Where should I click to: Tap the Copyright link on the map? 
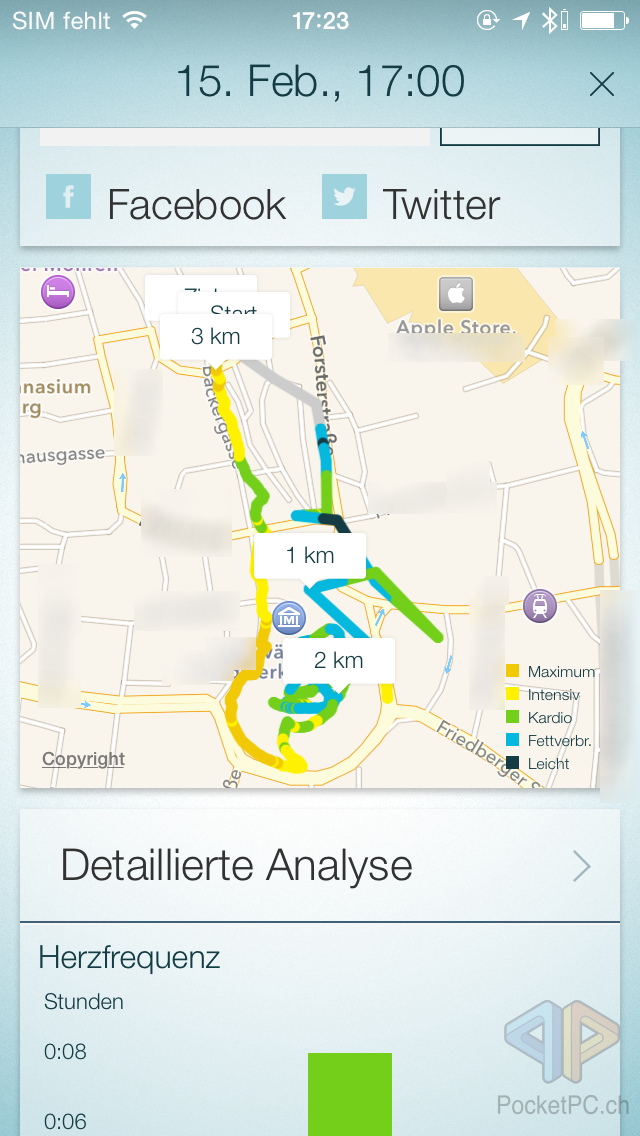click(83, 759)
